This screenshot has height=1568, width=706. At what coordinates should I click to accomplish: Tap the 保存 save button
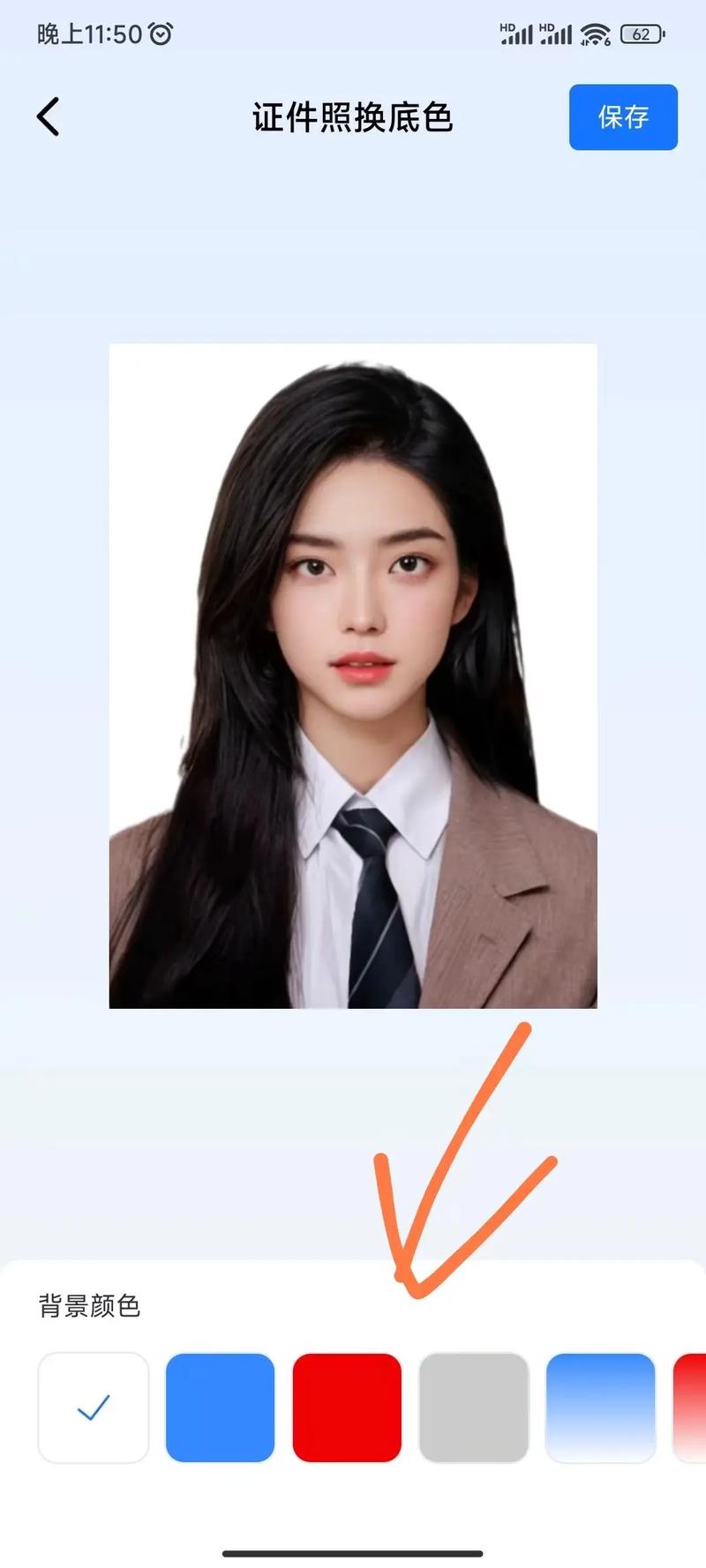click(623, 117)
